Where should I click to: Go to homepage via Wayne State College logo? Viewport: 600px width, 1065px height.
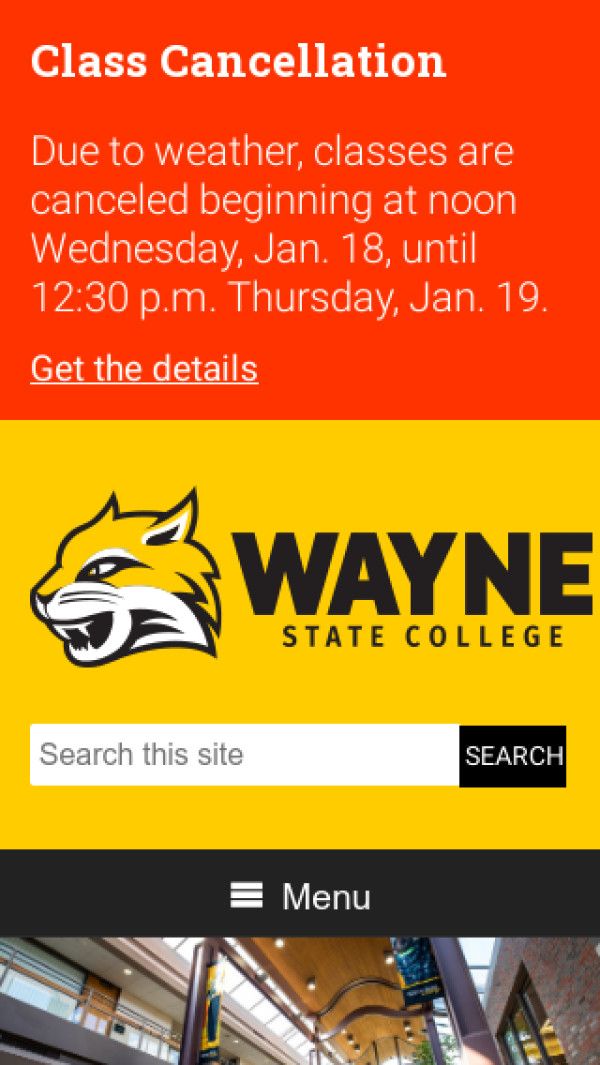tap(310, 578)
